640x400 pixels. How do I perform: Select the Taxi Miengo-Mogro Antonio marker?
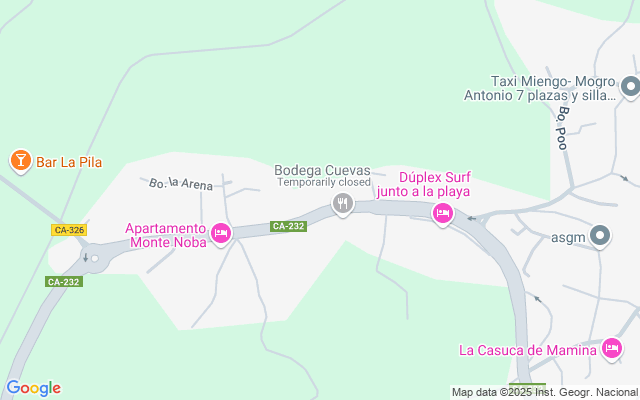click(x=629, y=89)
